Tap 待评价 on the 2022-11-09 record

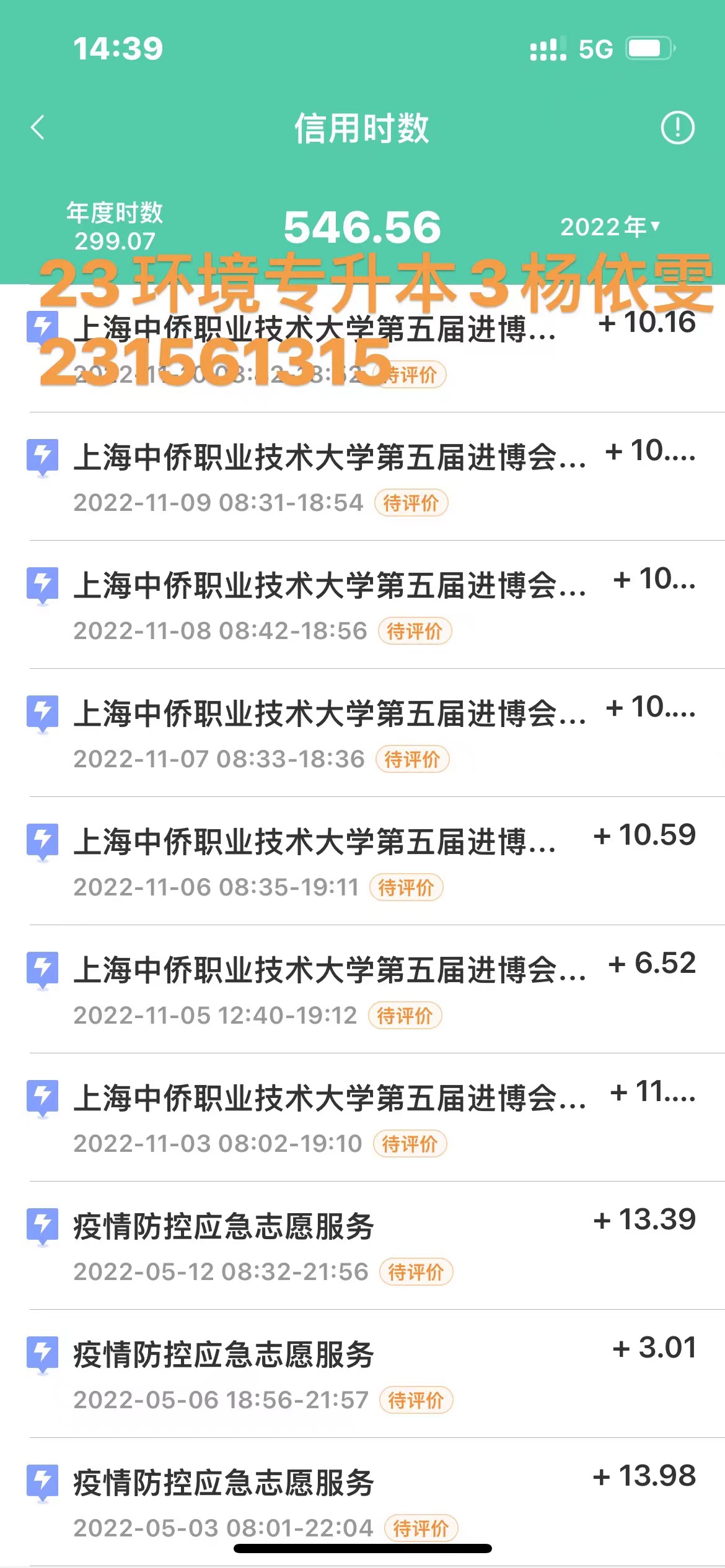(x=411, y=503)
